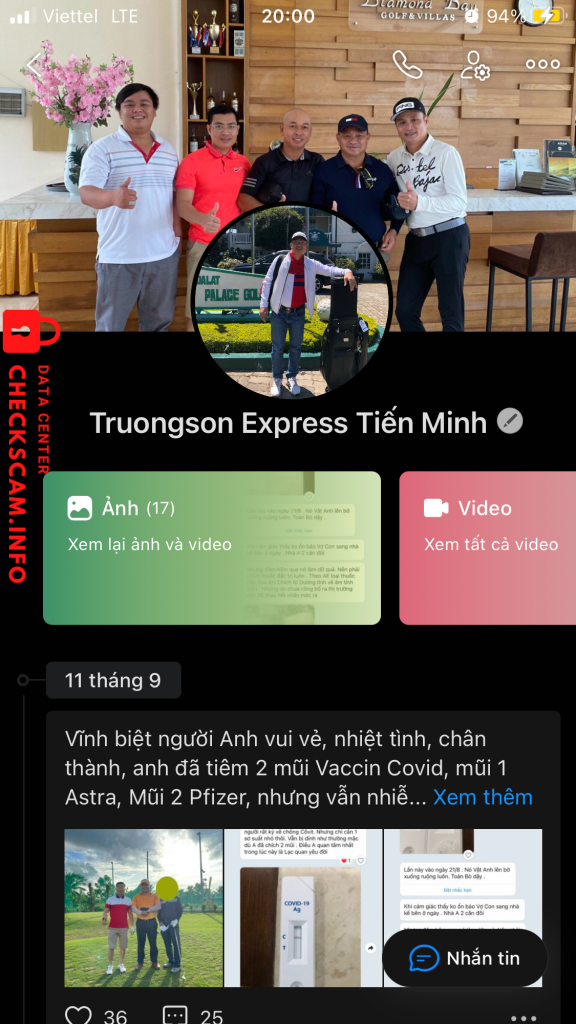The height and width of the screenshot is (1024, 576).
Task: Tap Nhắn tin to send a message
Action: point(465,958)
